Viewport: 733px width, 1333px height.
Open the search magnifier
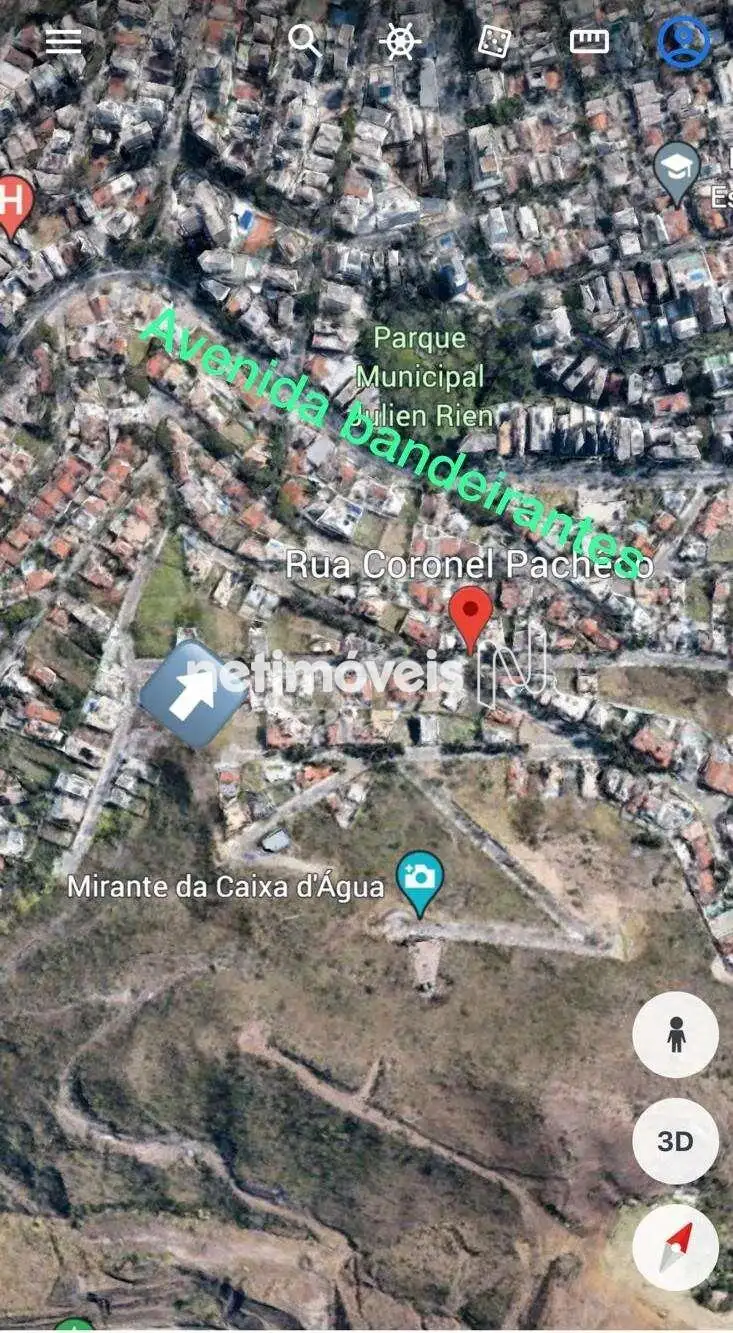click(305, 41)
